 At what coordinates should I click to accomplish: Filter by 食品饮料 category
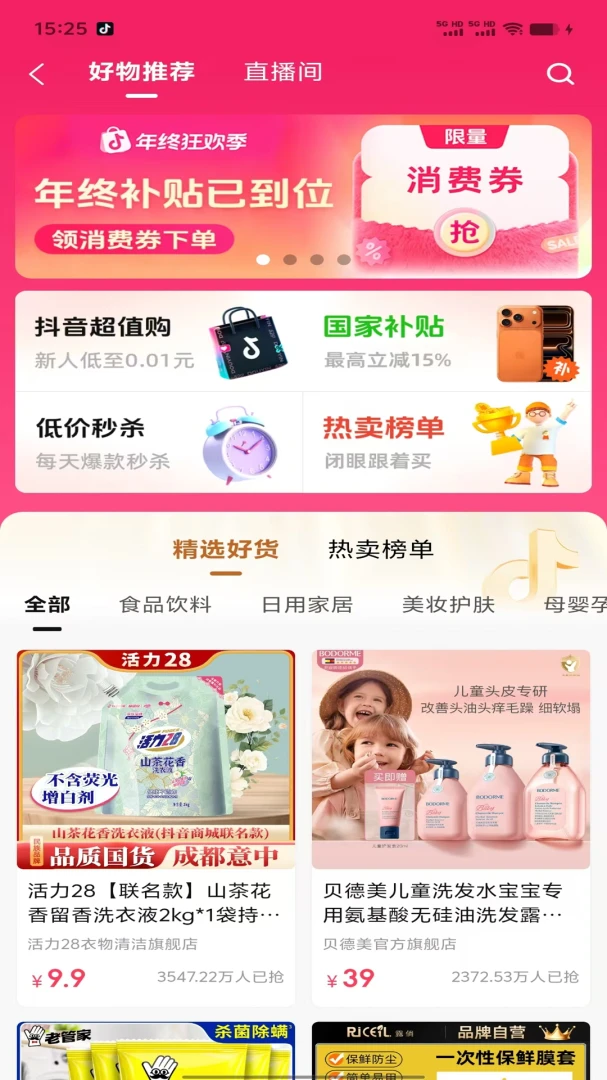click(x=165, y=605)
